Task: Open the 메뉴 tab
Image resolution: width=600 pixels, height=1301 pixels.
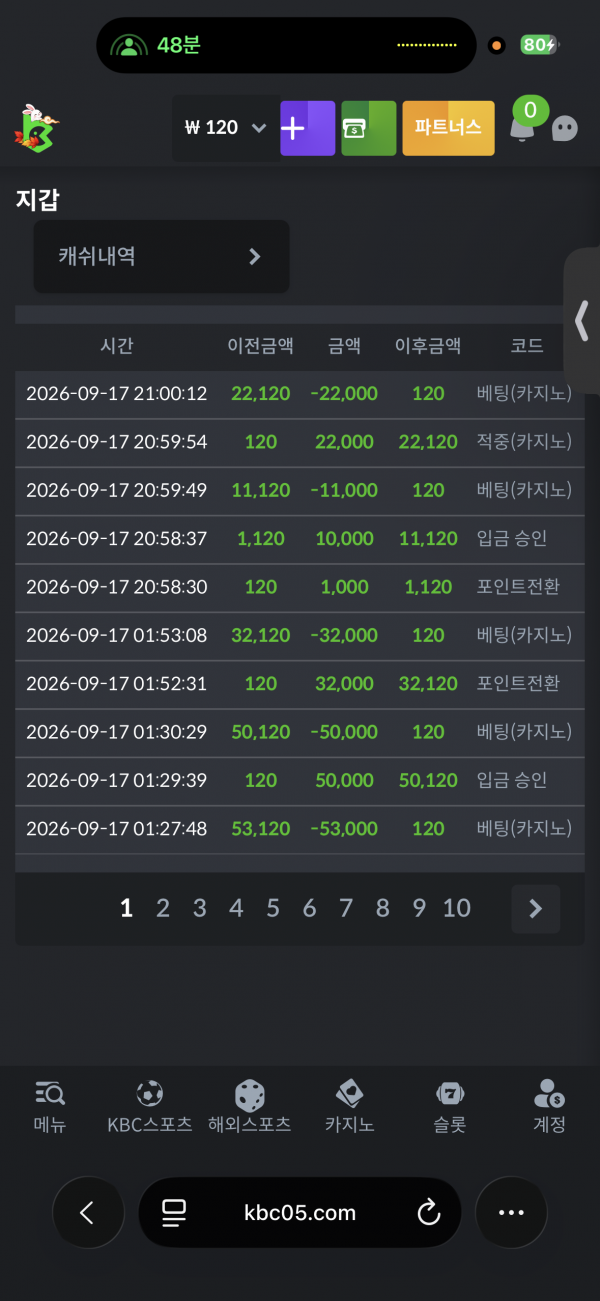Action: pos(50,1106)
